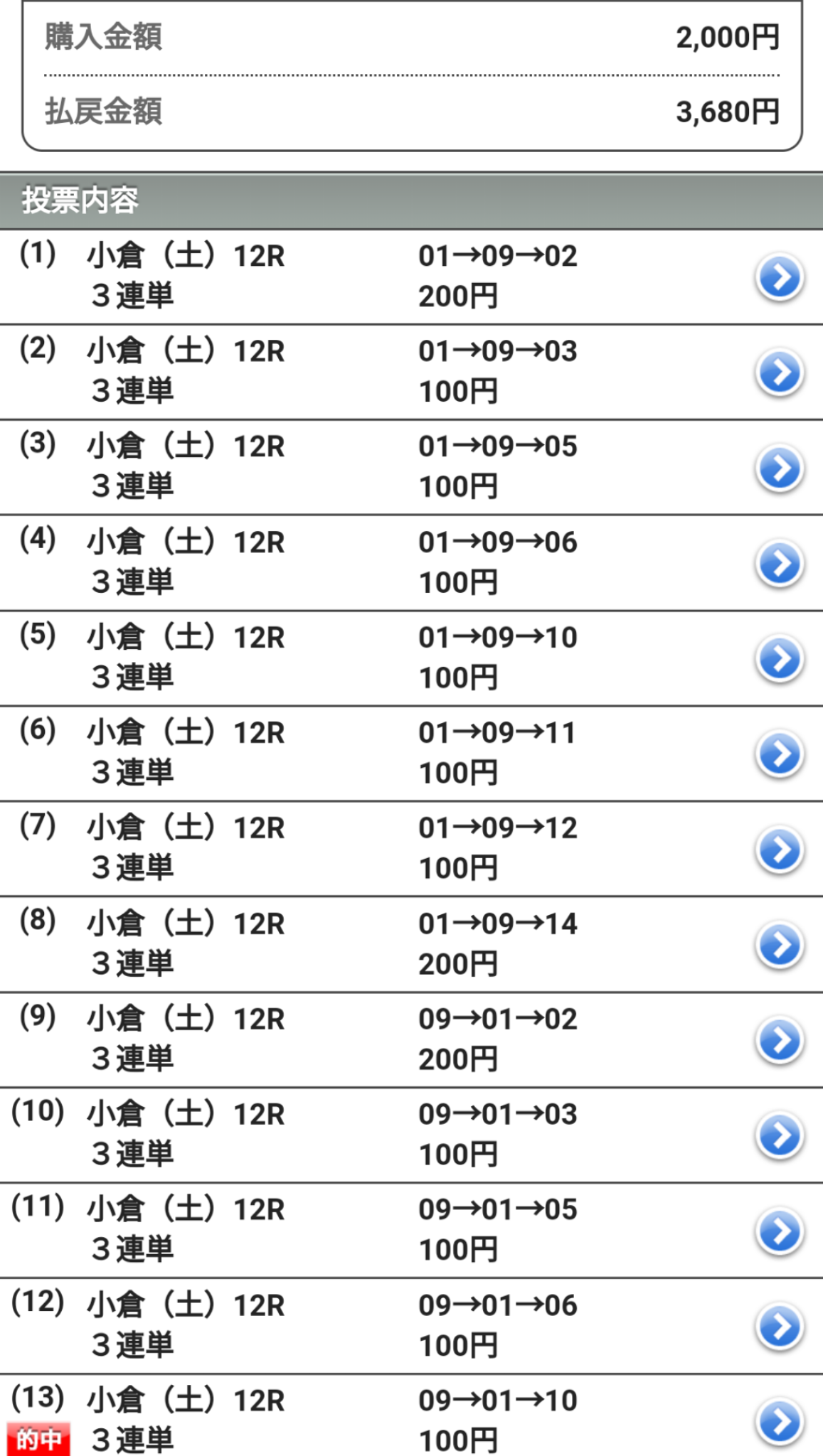
Task: Open bet (12) 09→01→06 row
Action: (780, 1327)
